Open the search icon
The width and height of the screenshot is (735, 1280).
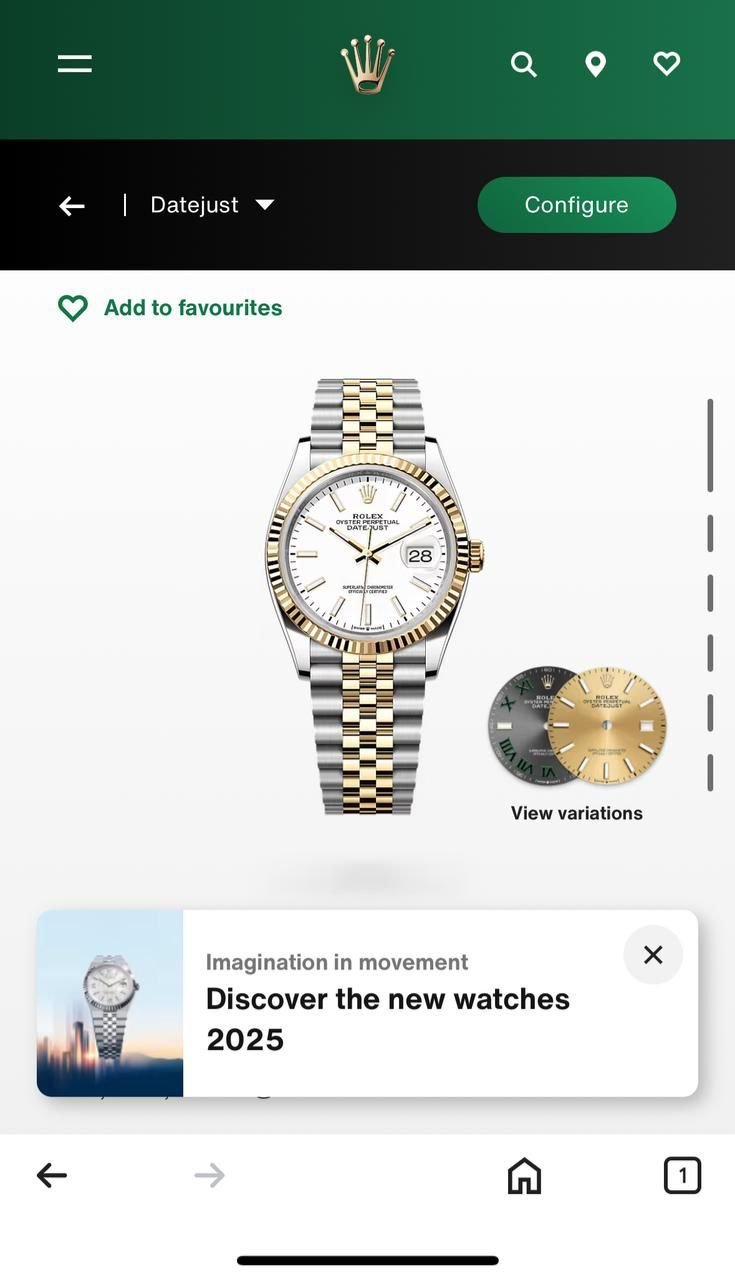(x=524, y=65)
